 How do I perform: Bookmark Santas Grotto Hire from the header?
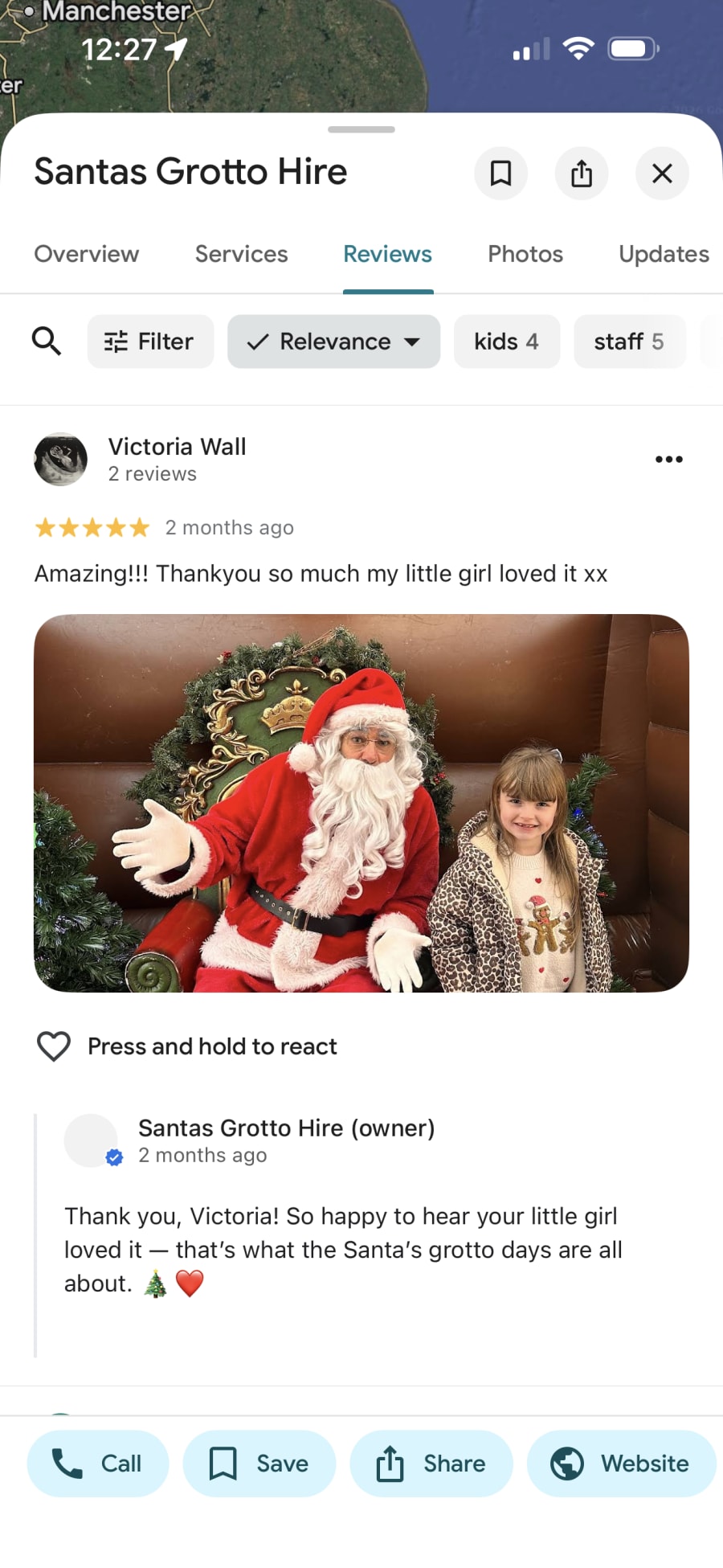point(500,173)
